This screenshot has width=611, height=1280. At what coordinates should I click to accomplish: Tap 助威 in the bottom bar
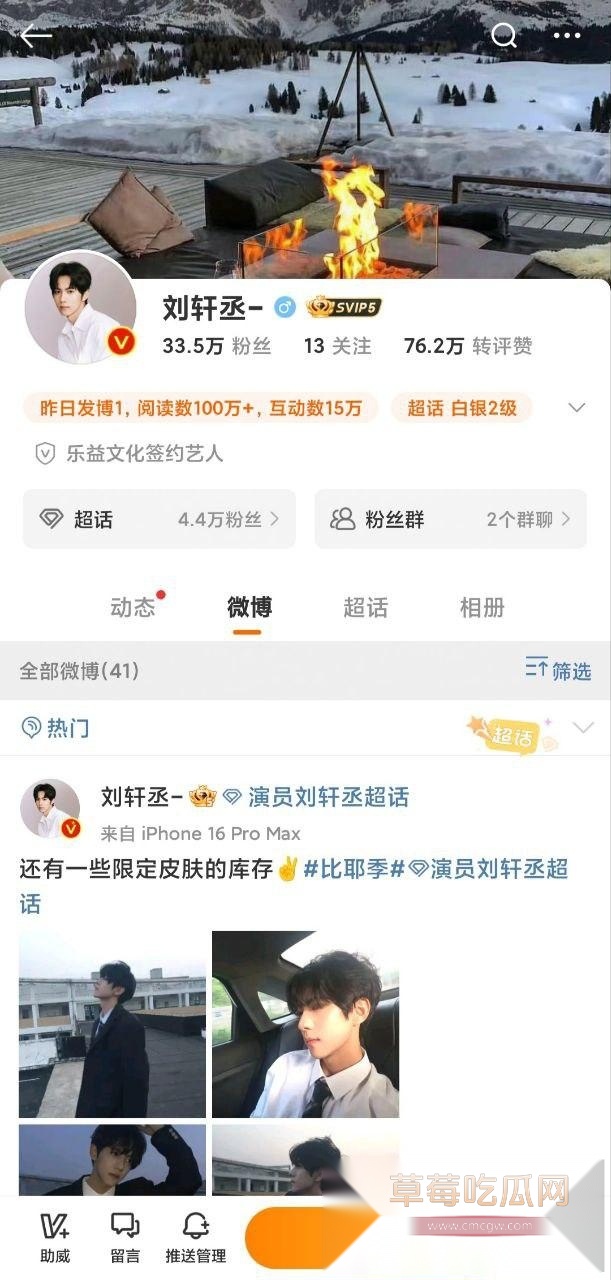coord(55,1237)
